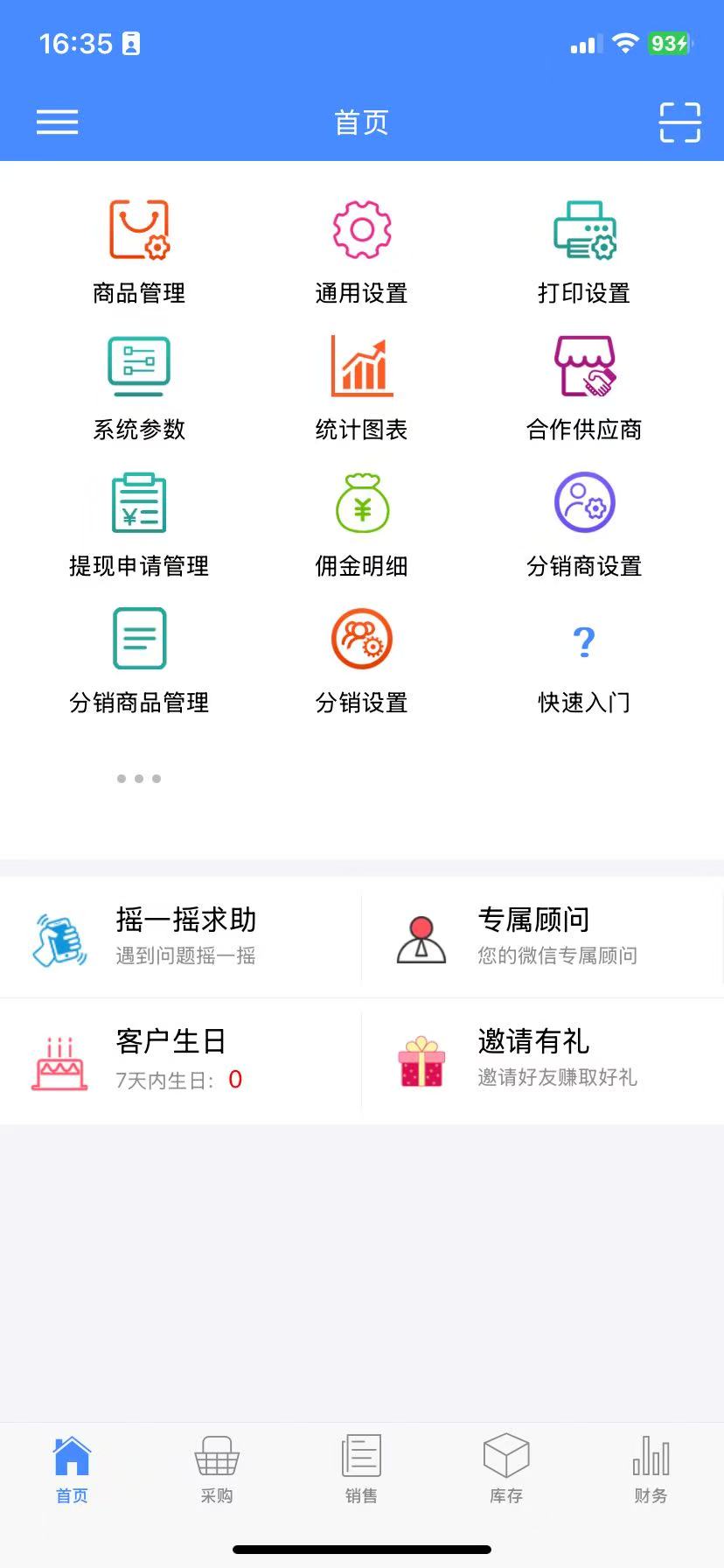The height and width of the screenshot is (1568, 724).
Task: Tap the three-dot more item
Action: 139,778
